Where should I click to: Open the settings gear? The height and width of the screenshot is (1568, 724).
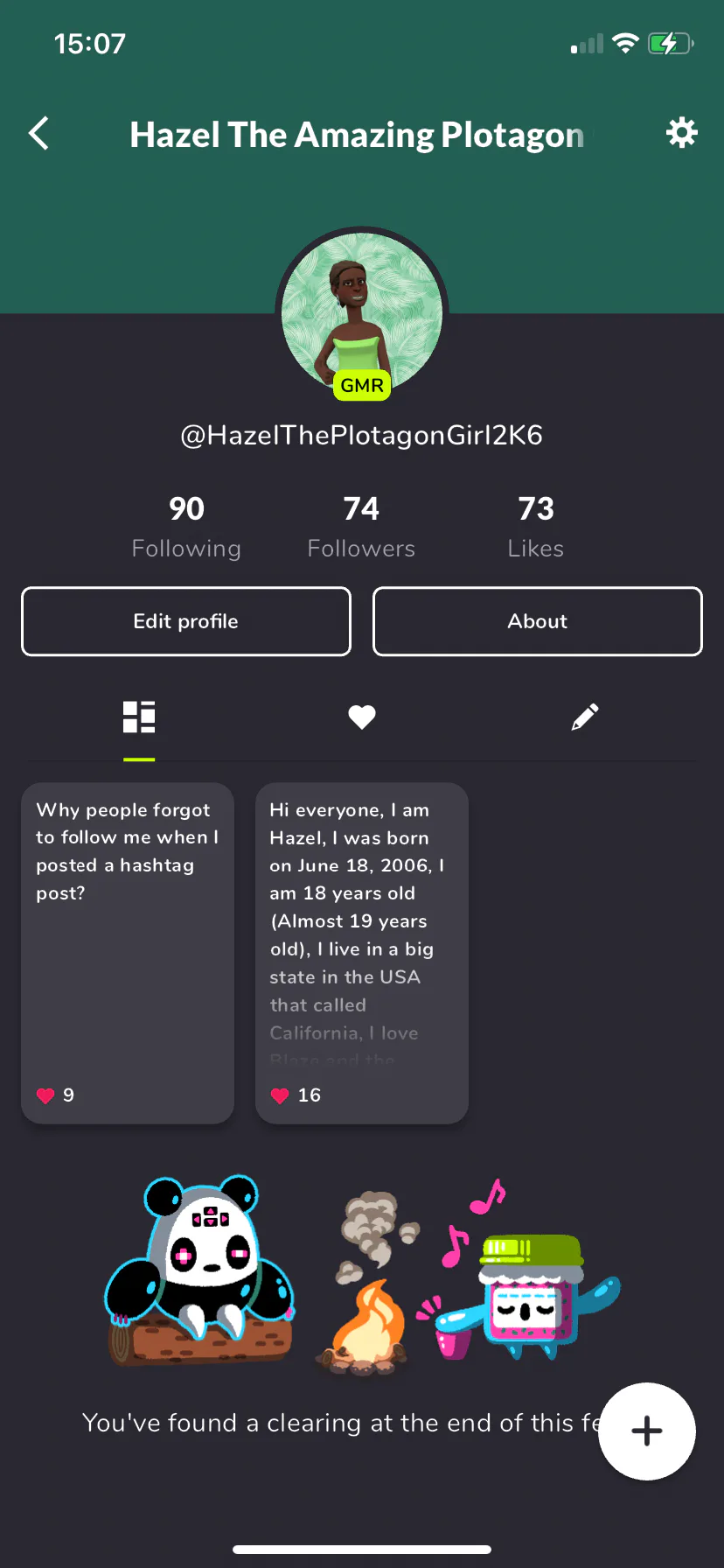681,133
